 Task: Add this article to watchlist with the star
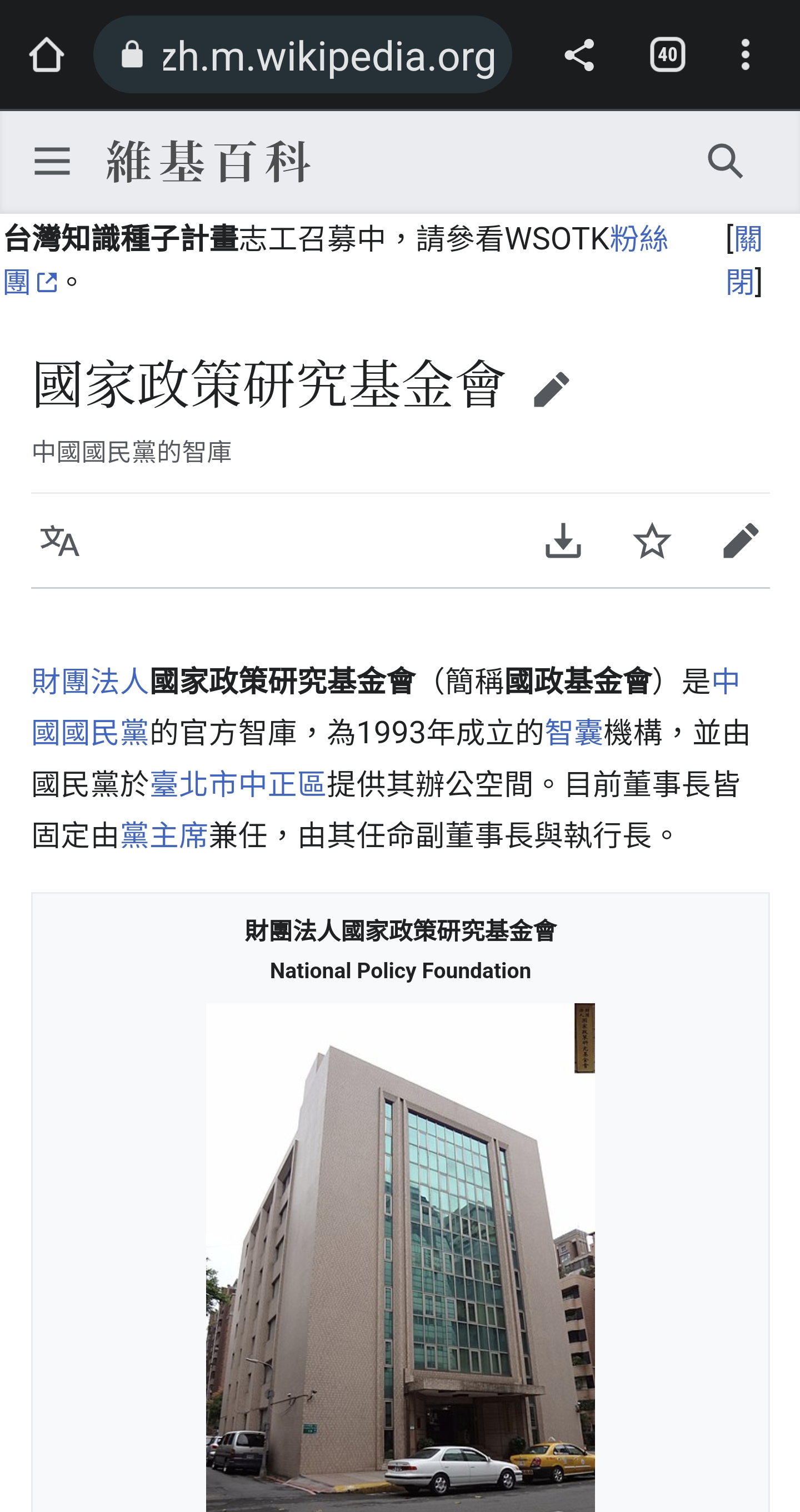tap(652, 540)
